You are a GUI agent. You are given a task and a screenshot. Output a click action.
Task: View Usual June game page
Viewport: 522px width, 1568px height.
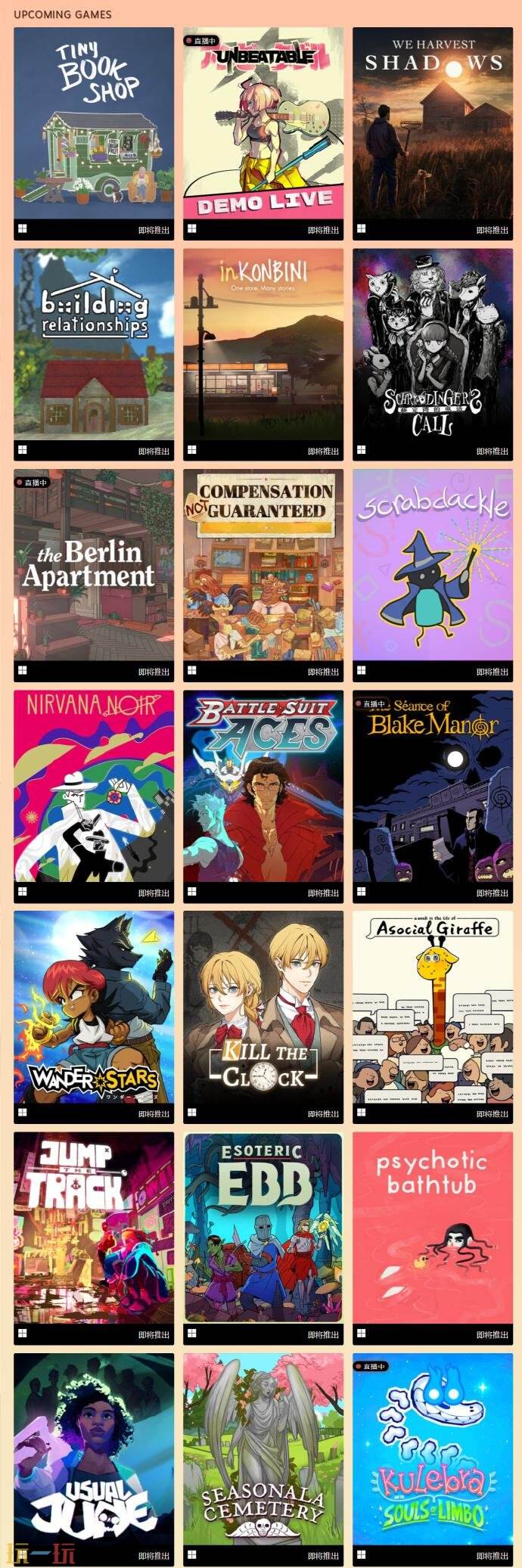[x=94, y=1449]
